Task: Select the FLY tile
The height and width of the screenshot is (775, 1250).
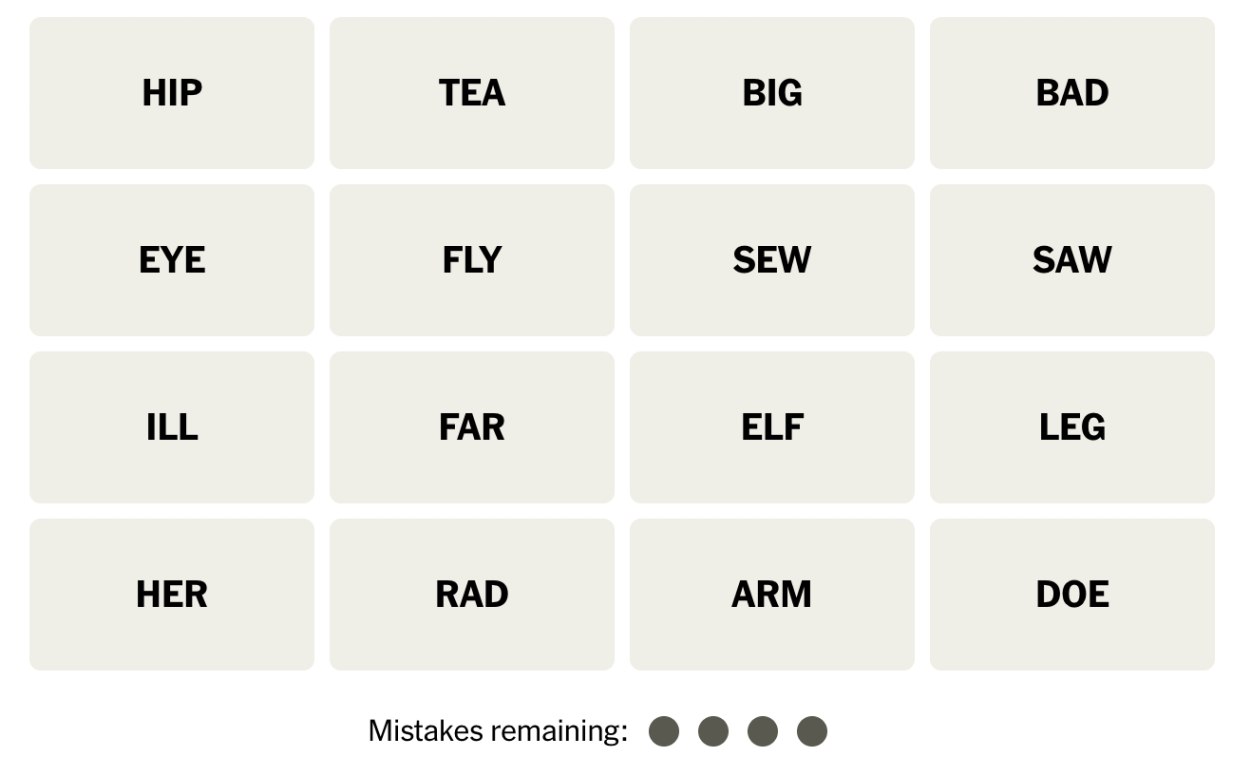Action: (x=472, y=260)
